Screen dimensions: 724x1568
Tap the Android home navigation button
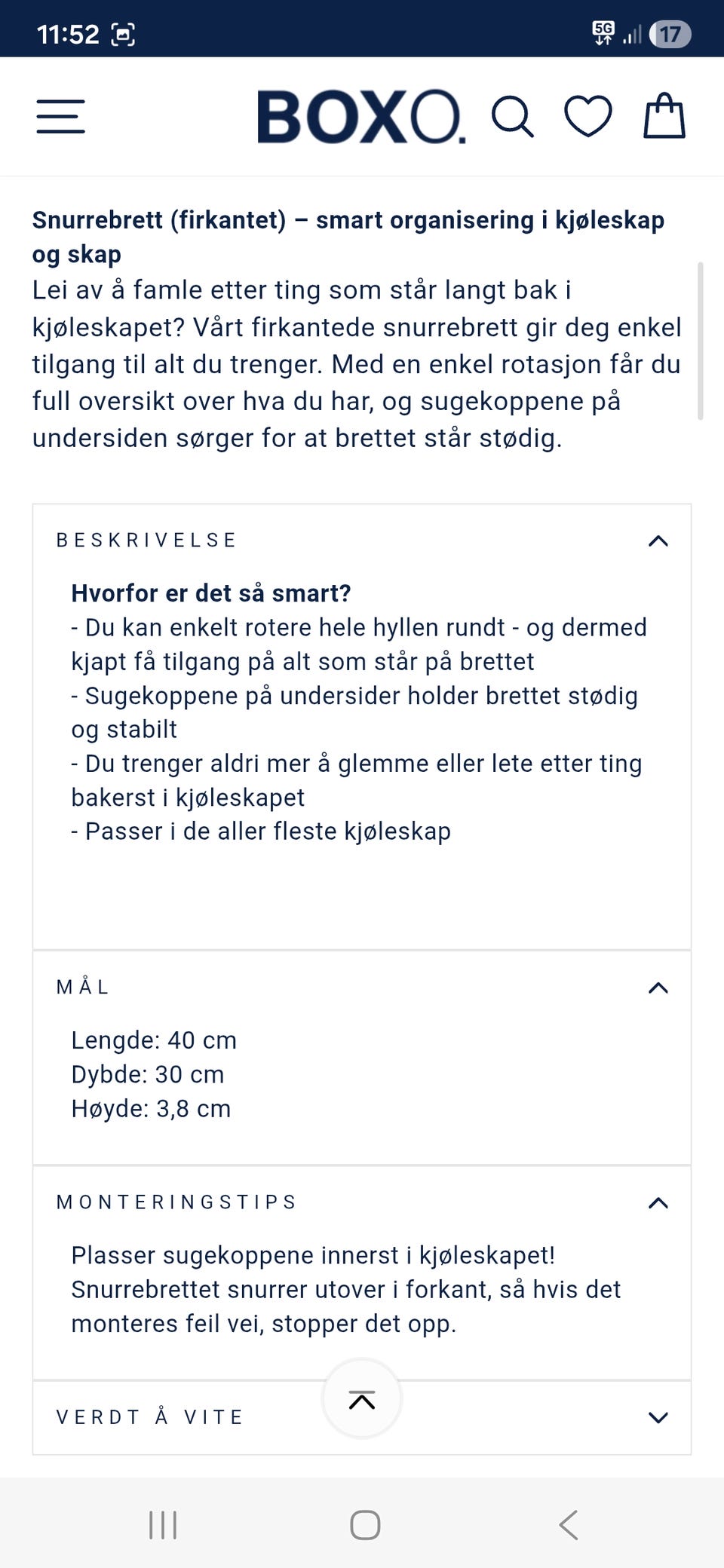[364, 1525]
